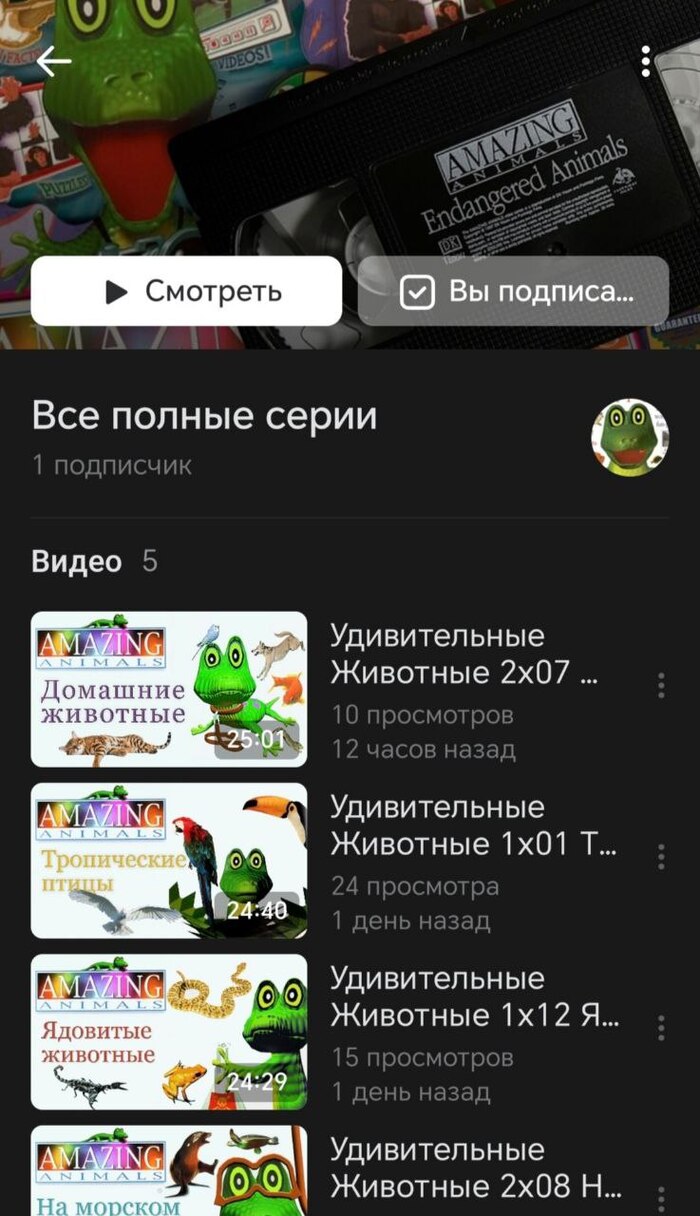Go back using the top arrow
The width and height of the screenshot is (700, 1216).
click(x=53, y=62)
